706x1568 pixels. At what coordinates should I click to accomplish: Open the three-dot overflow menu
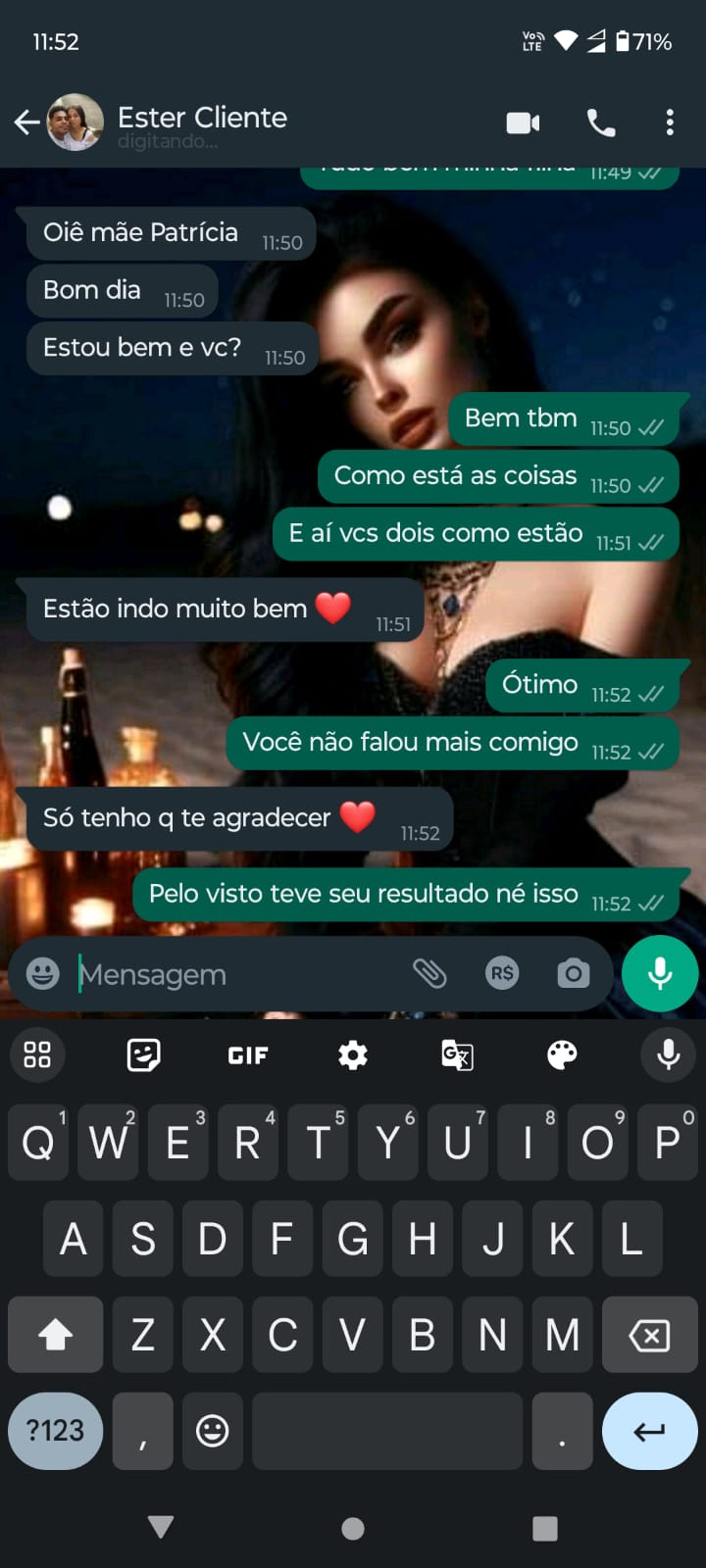coord(670,123)
